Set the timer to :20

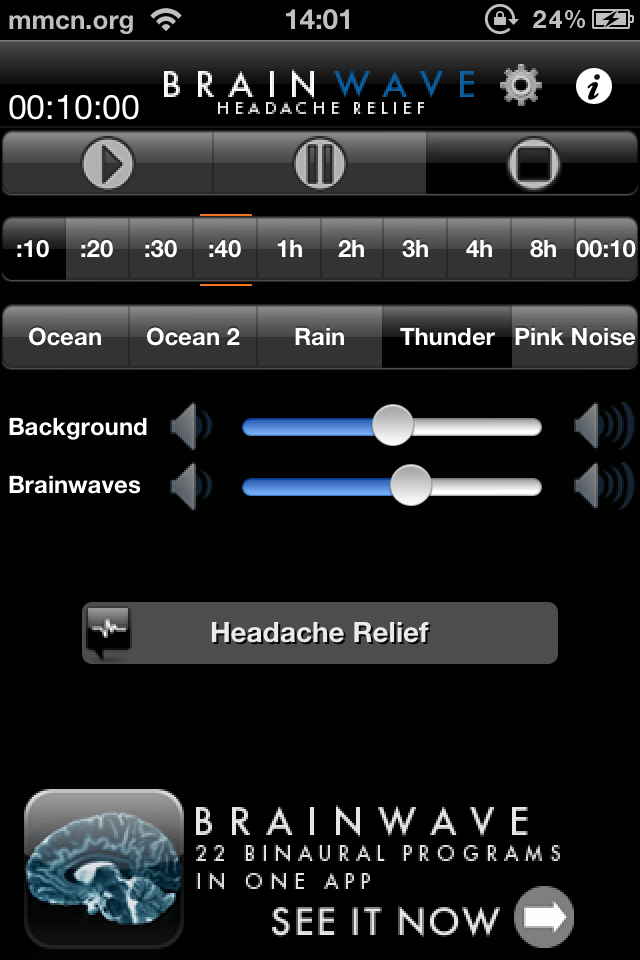[97, 249]
